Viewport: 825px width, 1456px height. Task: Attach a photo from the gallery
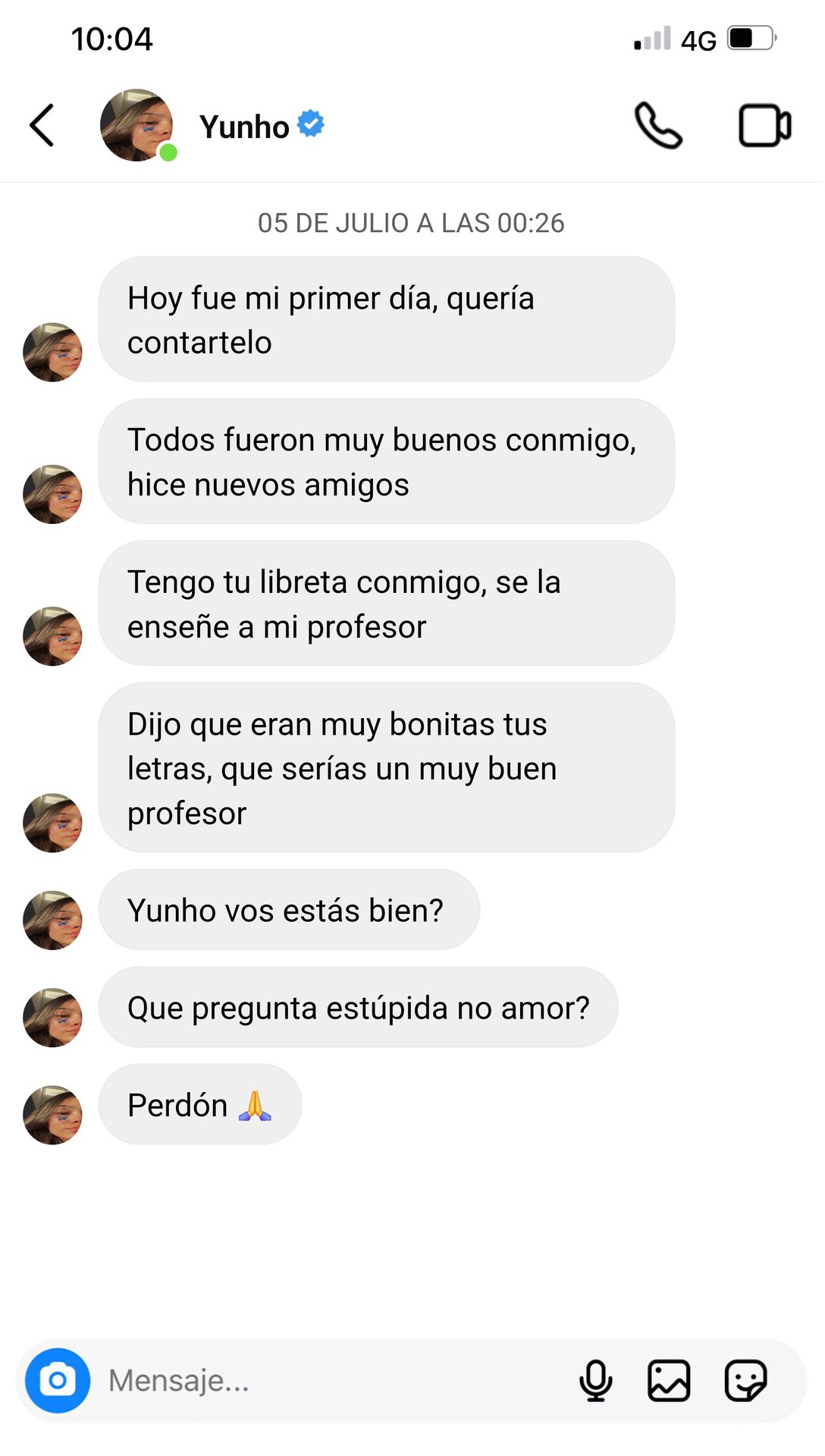click(x=669, y=1380)
